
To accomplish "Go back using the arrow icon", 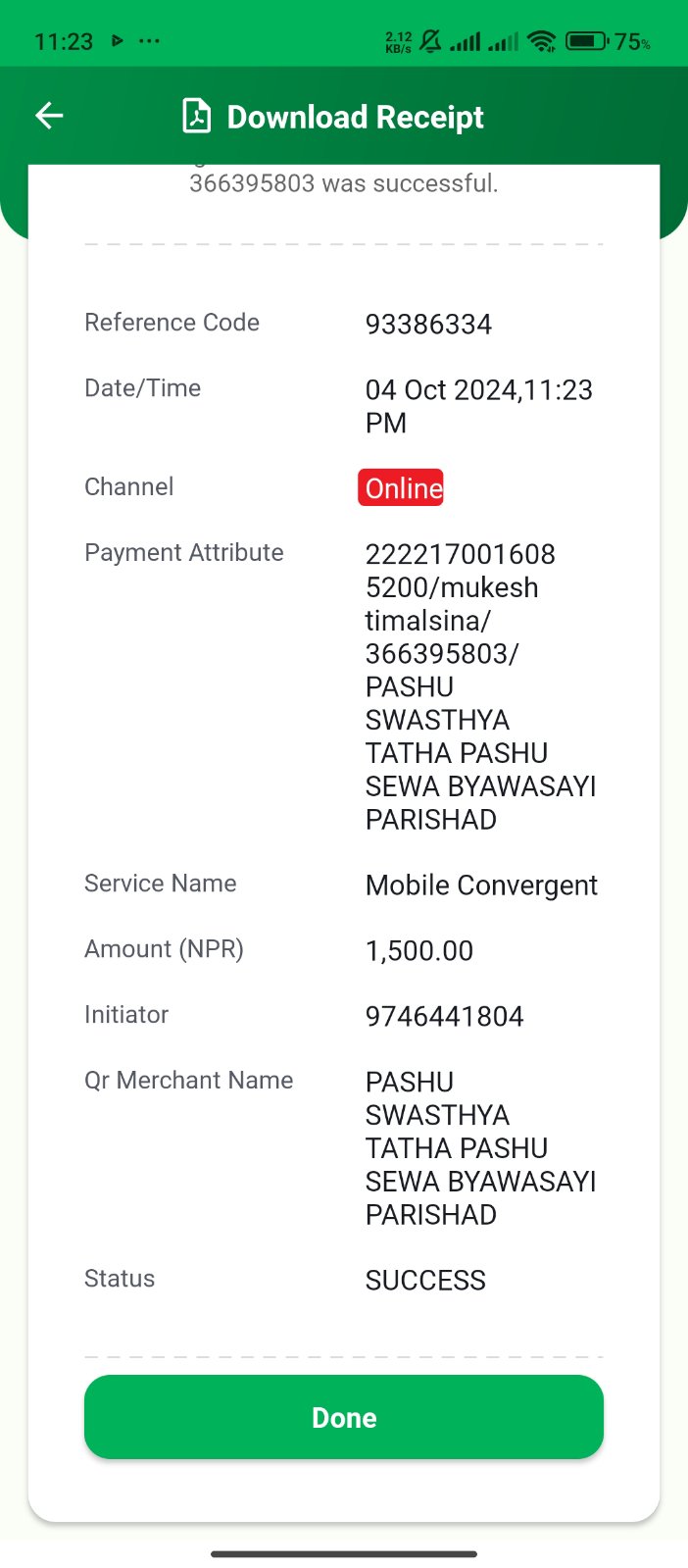I will (x=49, y=116).
